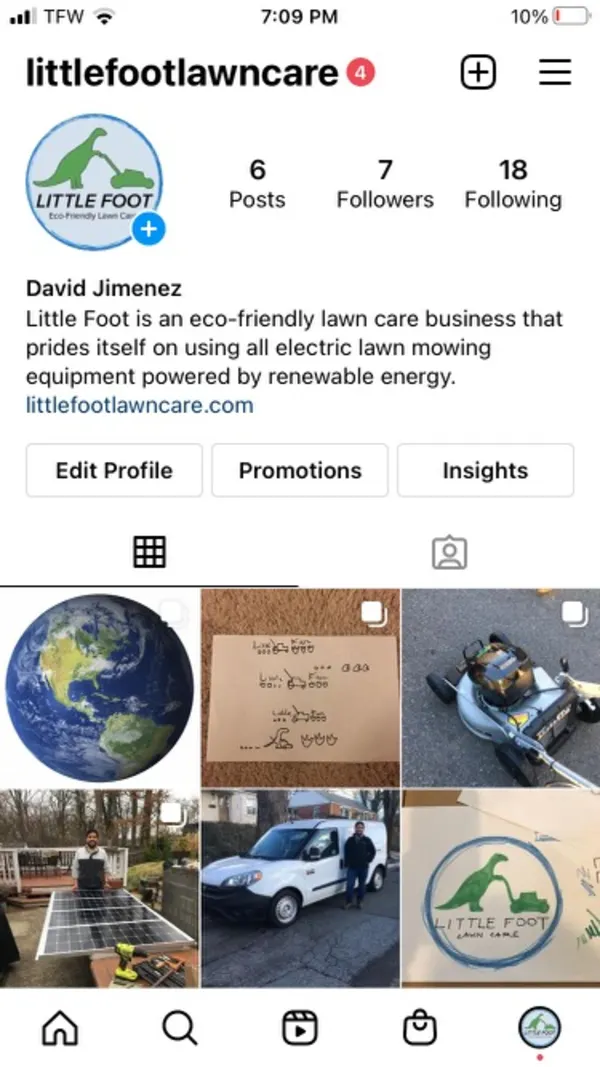Screen dimensions: 600x1067
Task: Add a story via profile picture plus
Action: pos(149,229)
